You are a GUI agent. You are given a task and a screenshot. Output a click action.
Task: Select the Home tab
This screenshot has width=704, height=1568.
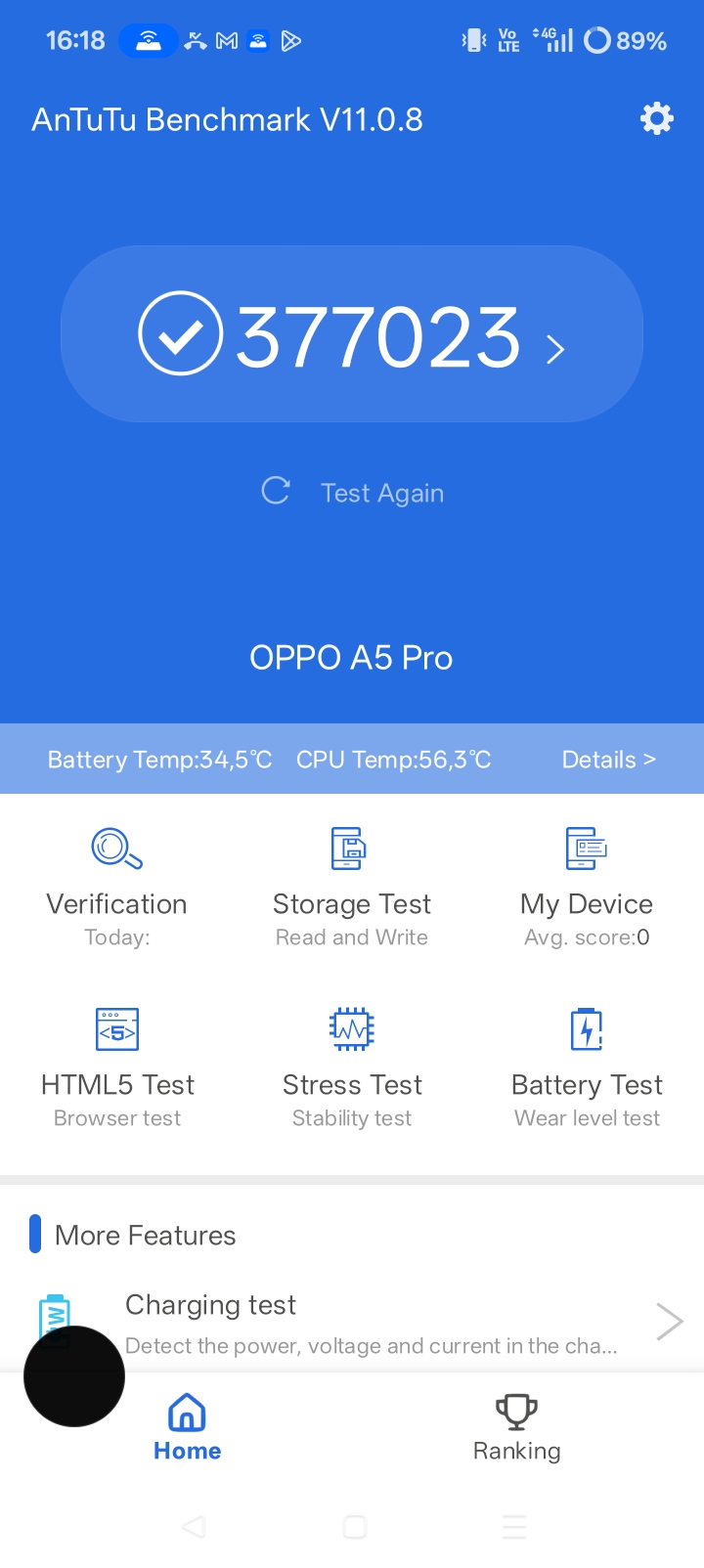point(186,1427)
